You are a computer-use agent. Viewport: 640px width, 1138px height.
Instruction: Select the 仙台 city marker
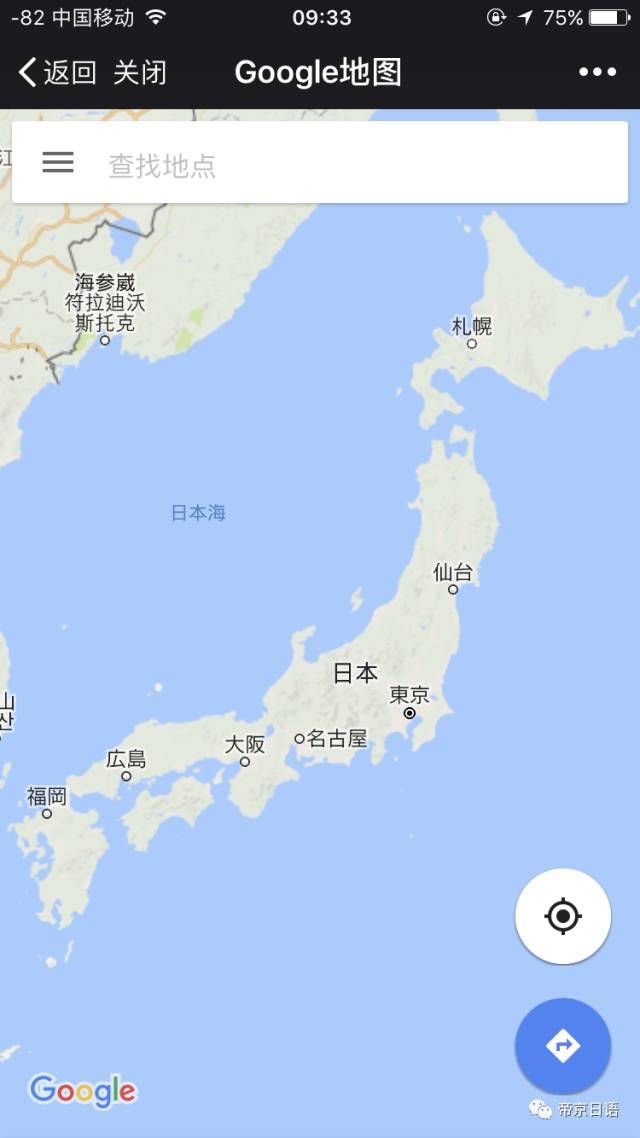(x=453, y=589)
